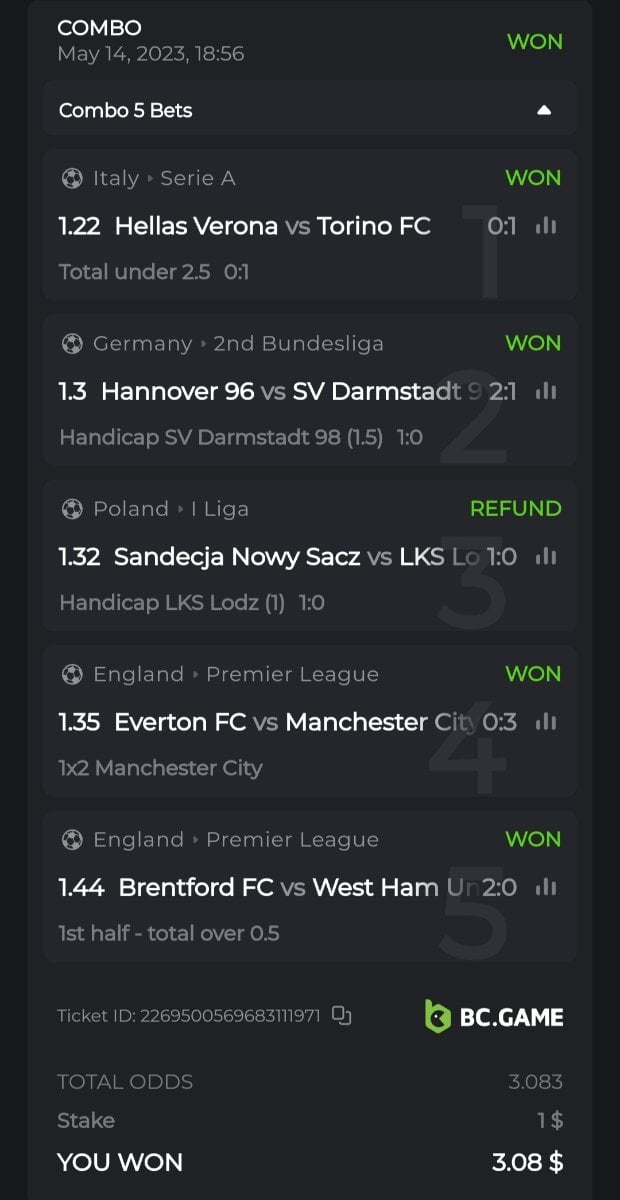620x1200 pixels.
Task: View statistics for Hannover 96 vs SV Darmstadt
Action: [546, 391]
